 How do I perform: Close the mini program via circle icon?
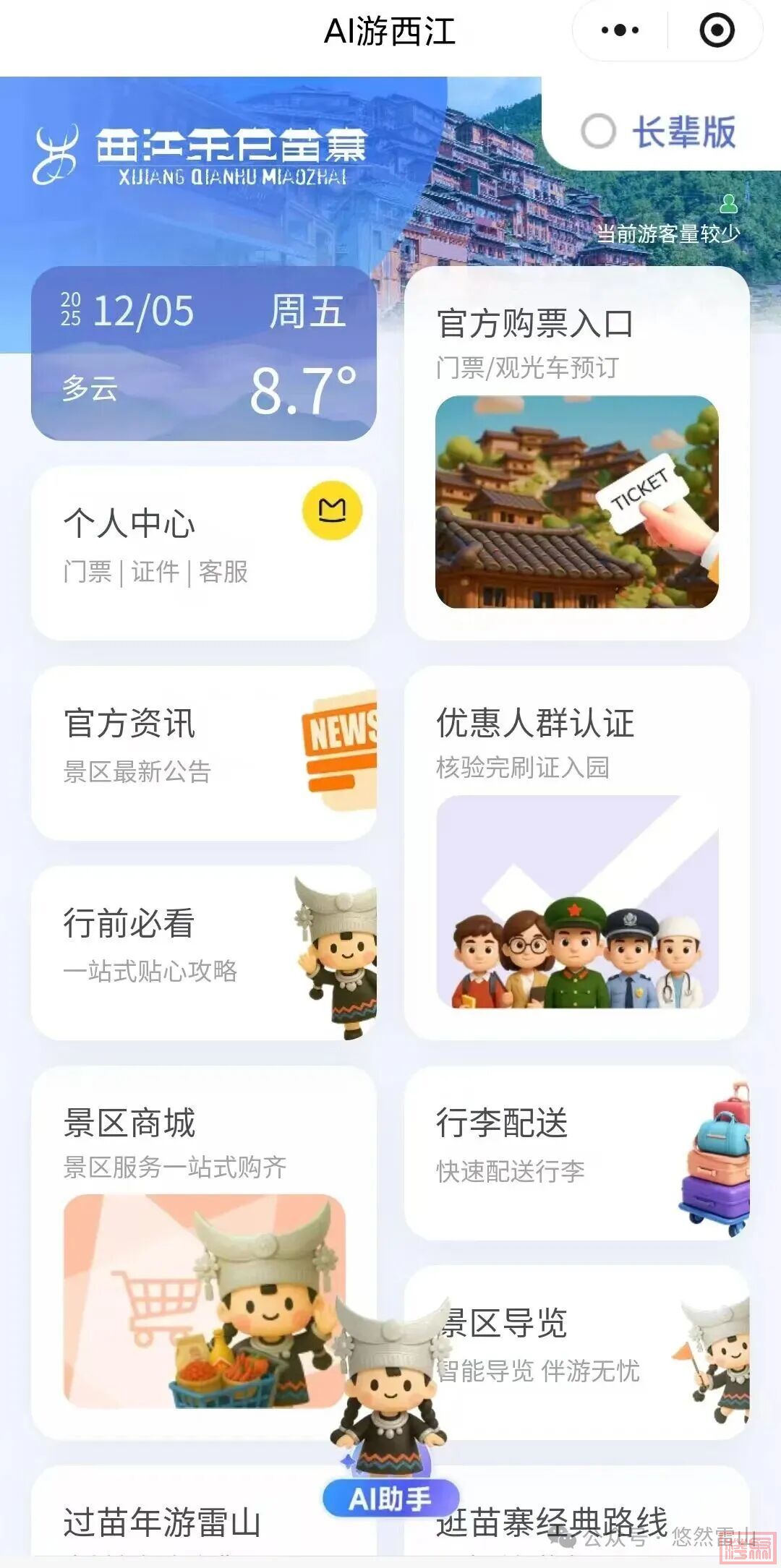click(717, 30)
